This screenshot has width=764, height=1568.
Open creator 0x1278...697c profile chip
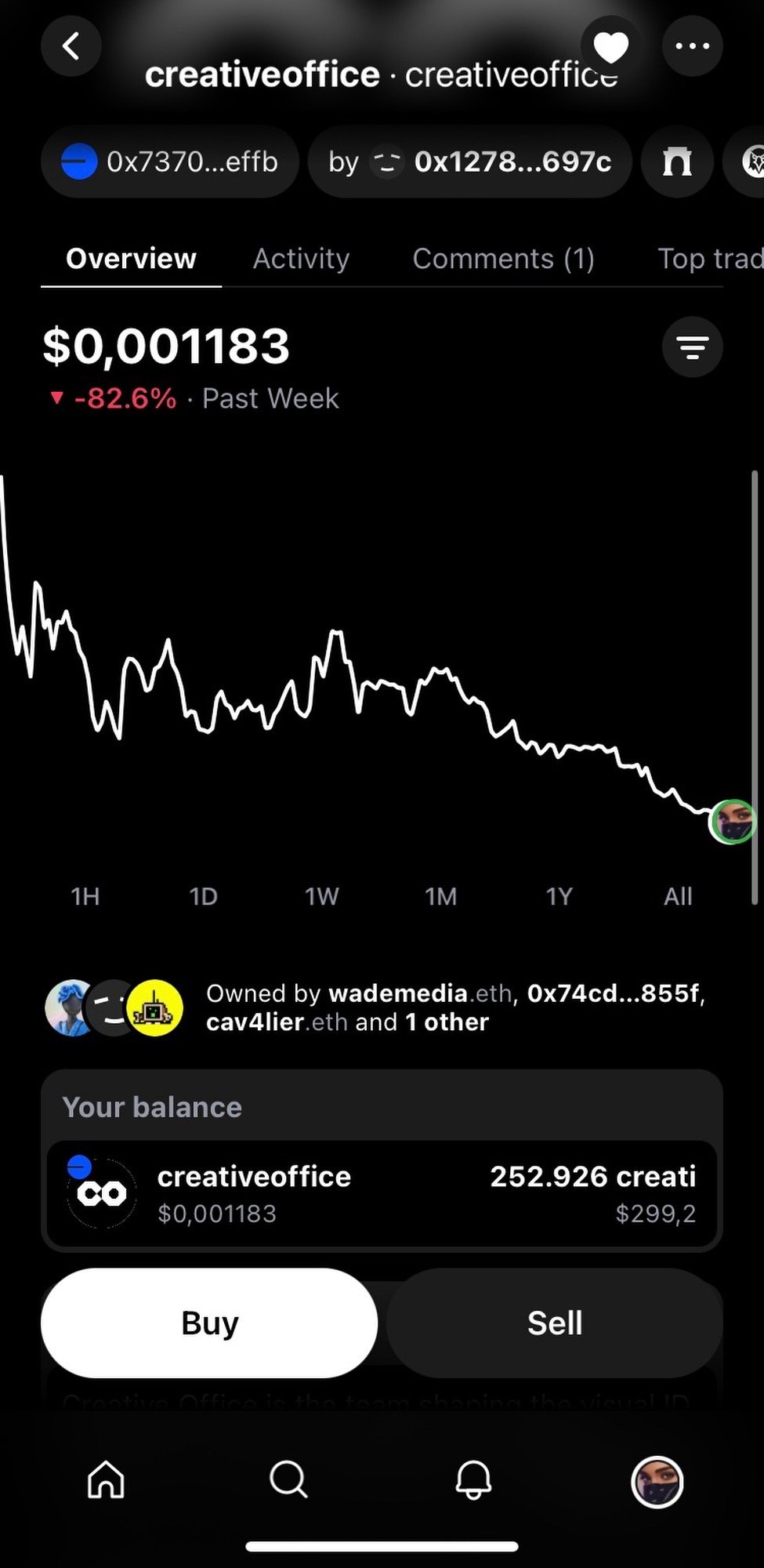pos(470,162)
